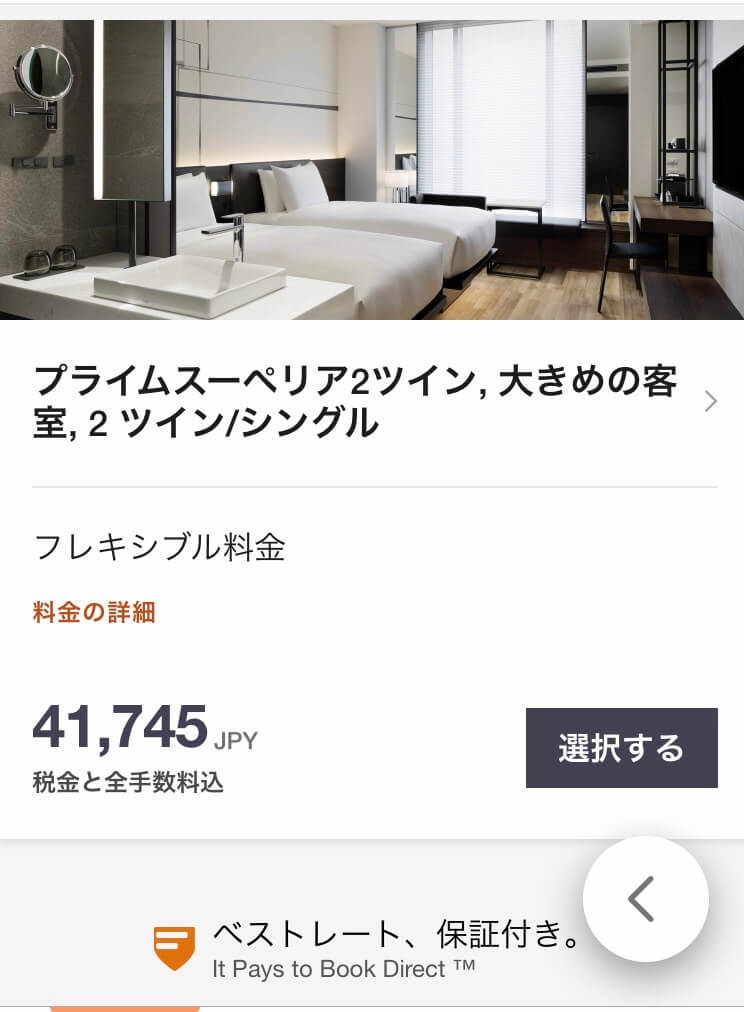
Task: Tap the round floating left-arrow button
Action: [x=645, y=899]
